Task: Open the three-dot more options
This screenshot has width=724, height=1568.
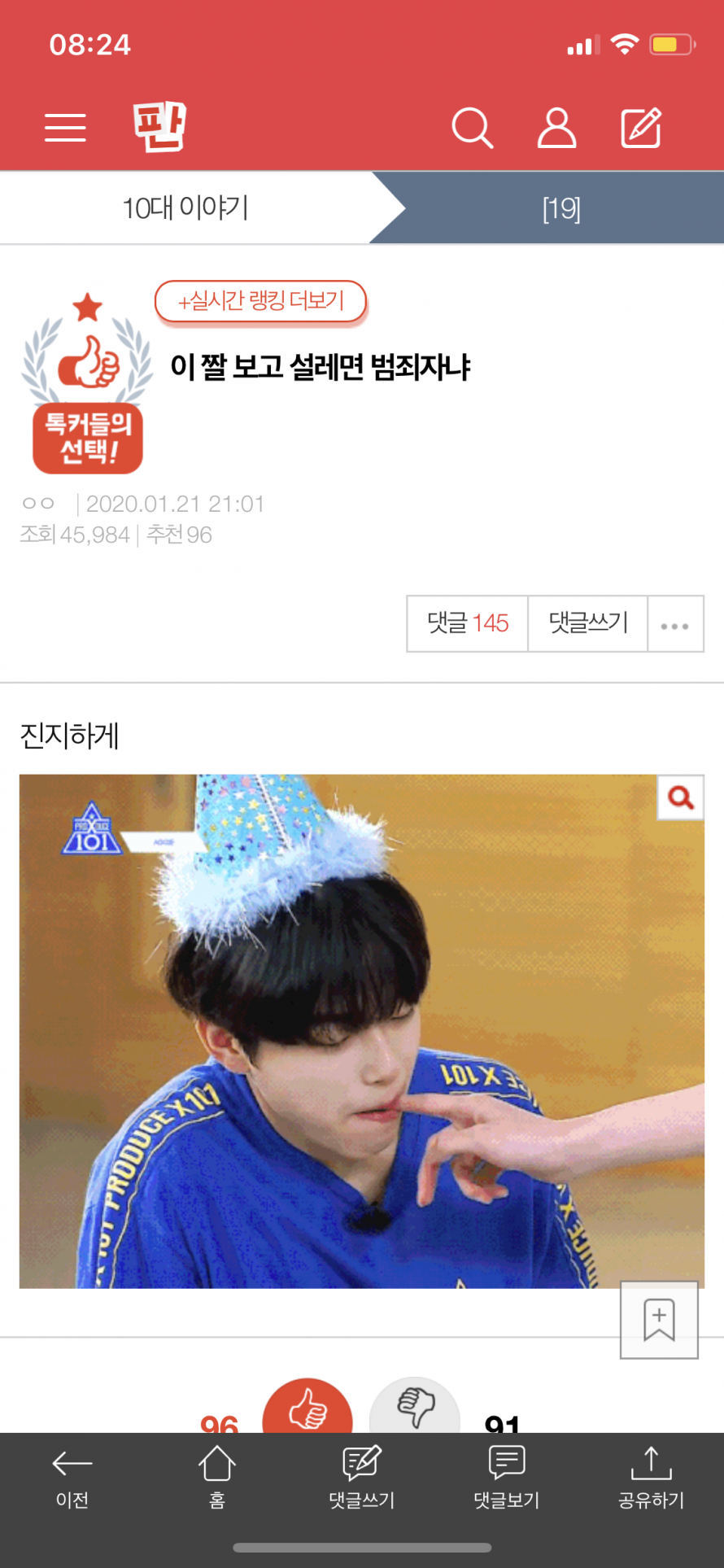Action: pyautogui.click(x=675, y=625)
